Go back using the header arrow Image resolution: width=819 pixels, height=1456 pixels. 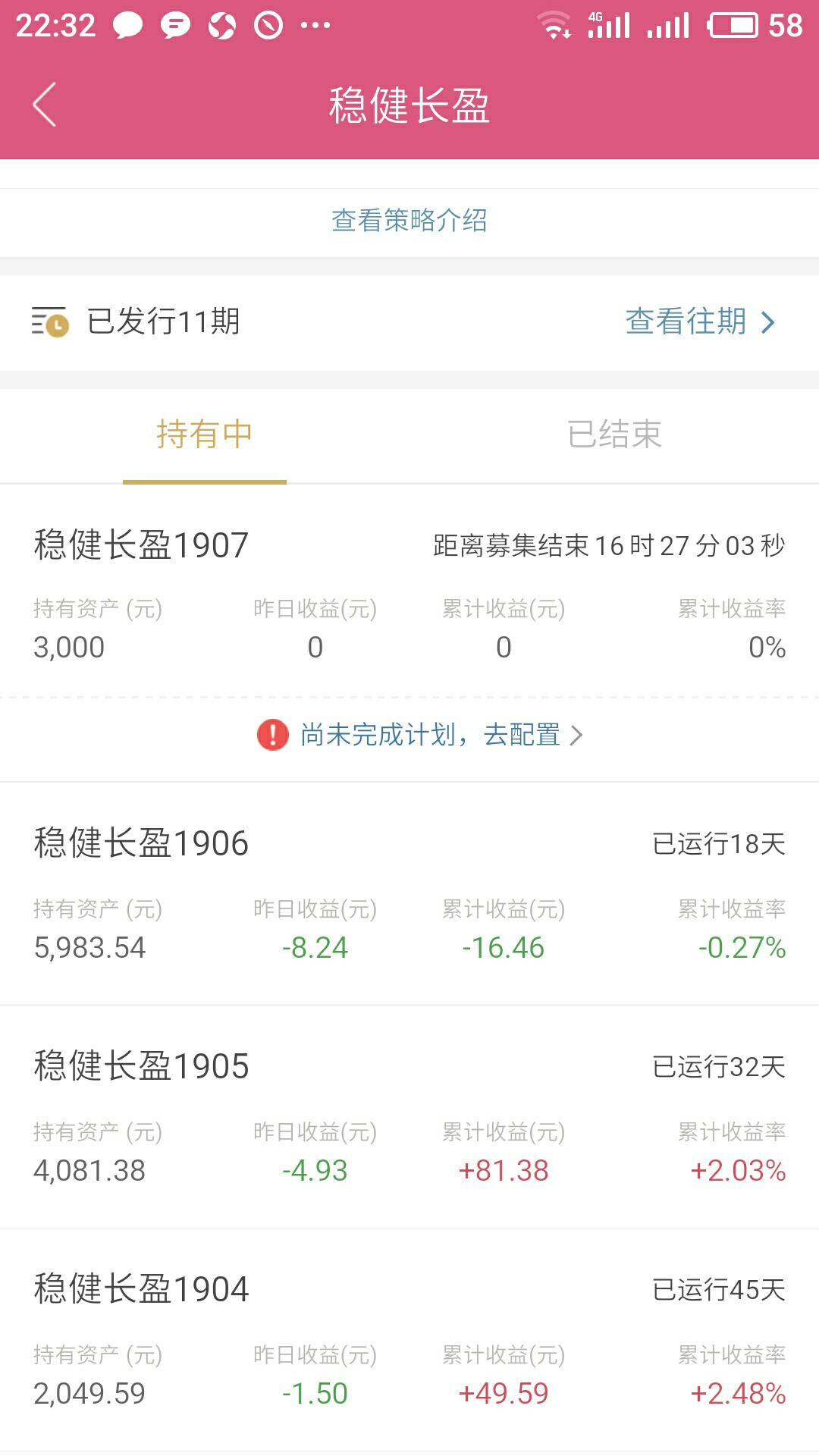(x=45, y=105)
